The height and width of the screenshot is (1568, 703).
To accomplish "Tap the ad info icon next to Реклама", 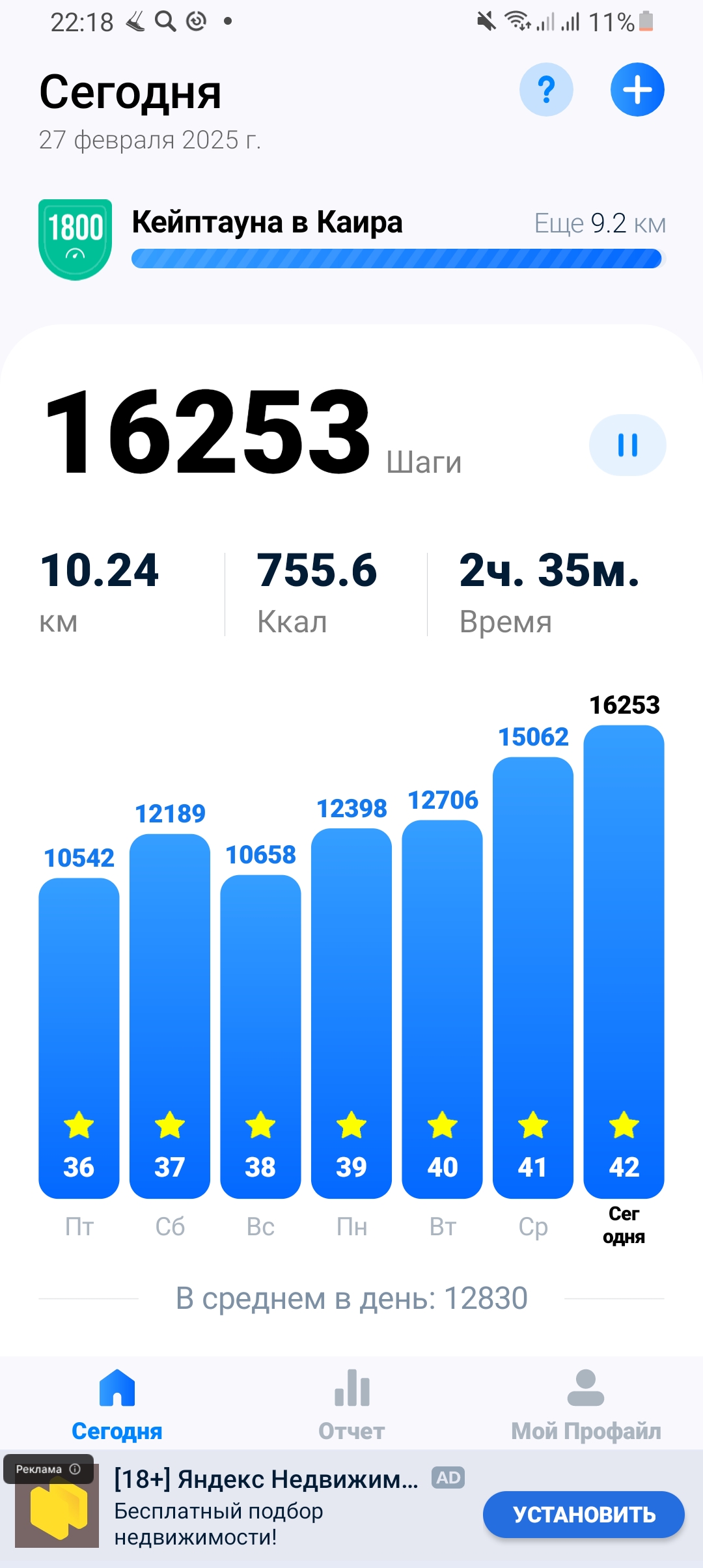I will pyautogui.click(x=76, y=1470).
